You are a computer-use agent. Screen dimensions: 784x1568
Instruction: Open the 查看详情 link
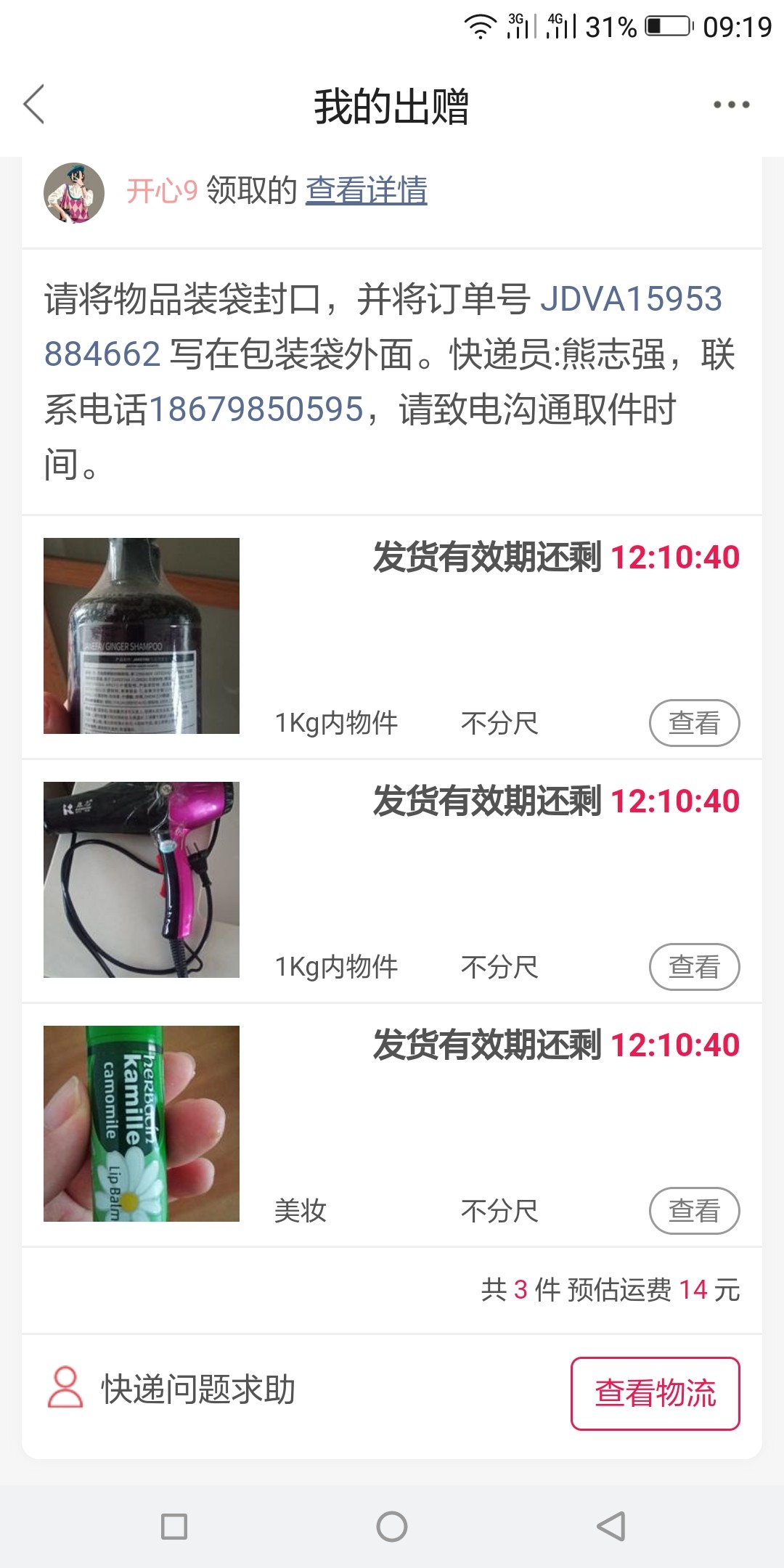coord(366,191)
